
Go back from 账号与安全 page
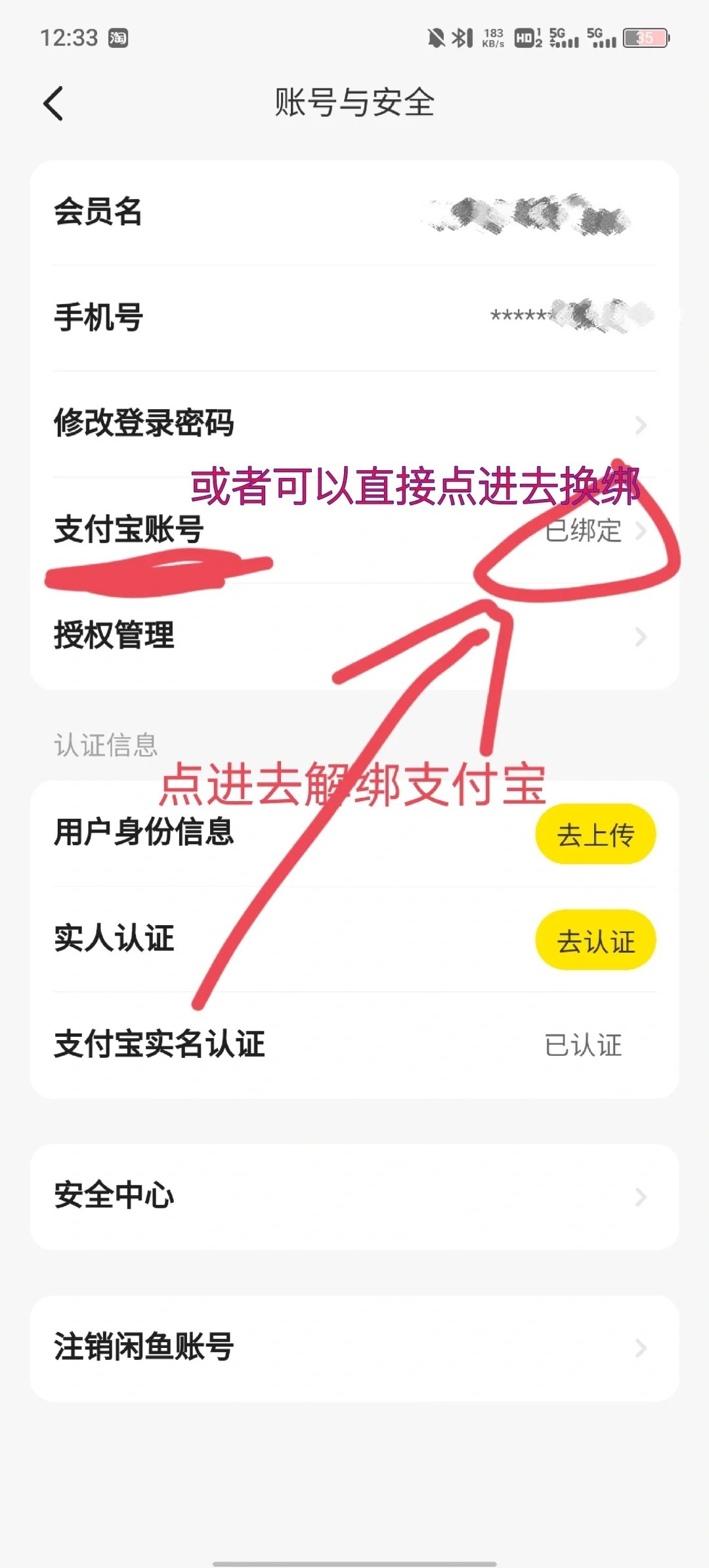click(53, 104)
